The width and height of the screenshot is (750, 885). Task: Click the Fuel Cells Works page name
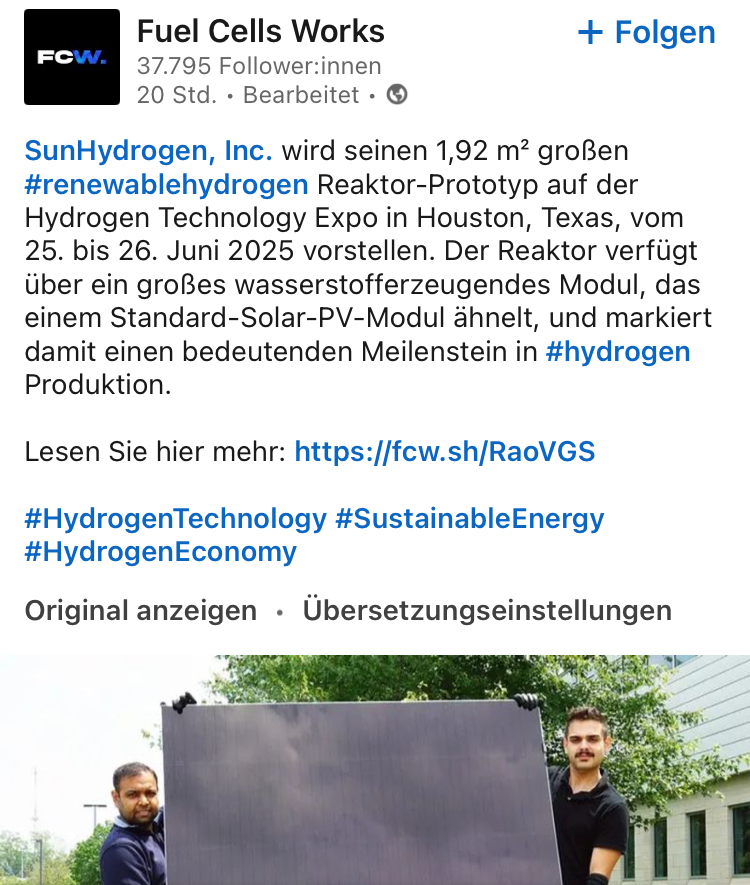point(260,31)
